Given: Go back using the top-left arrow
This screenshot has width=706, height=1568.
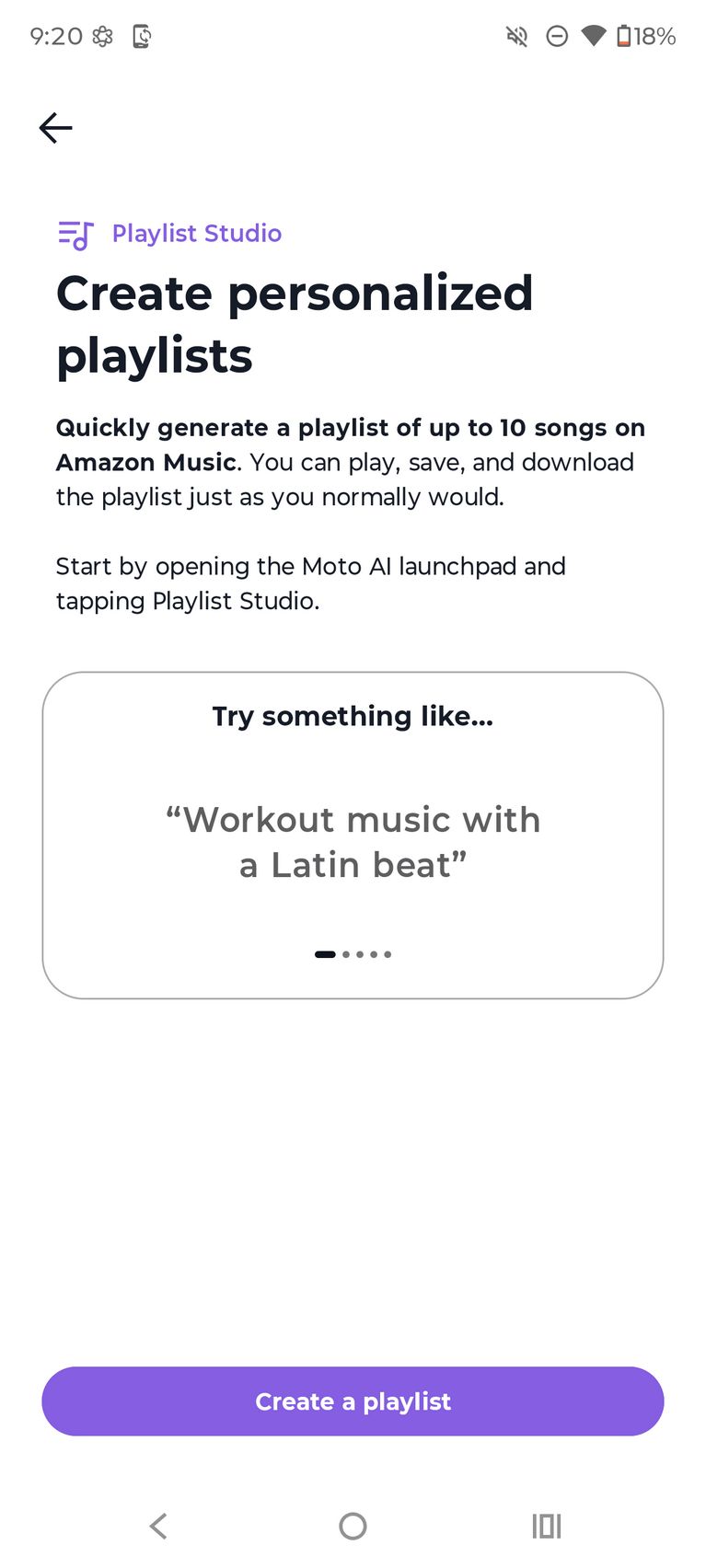Looking at the screenshot, I should [x=55, y=128].
